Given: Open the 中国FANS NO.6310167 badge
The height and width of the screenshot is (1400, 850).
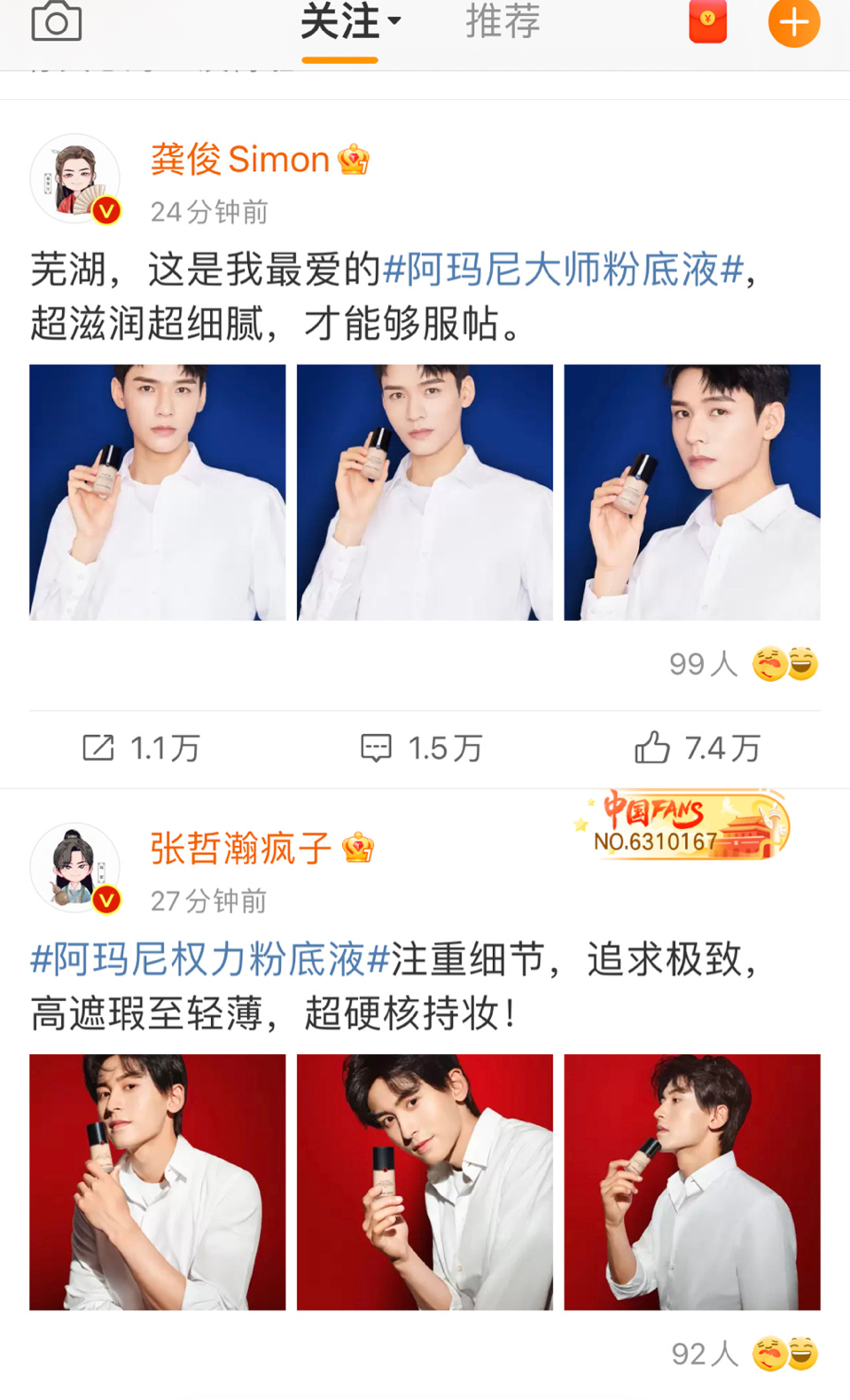Looking at the screenshot, I should click(x=682, y=826).
